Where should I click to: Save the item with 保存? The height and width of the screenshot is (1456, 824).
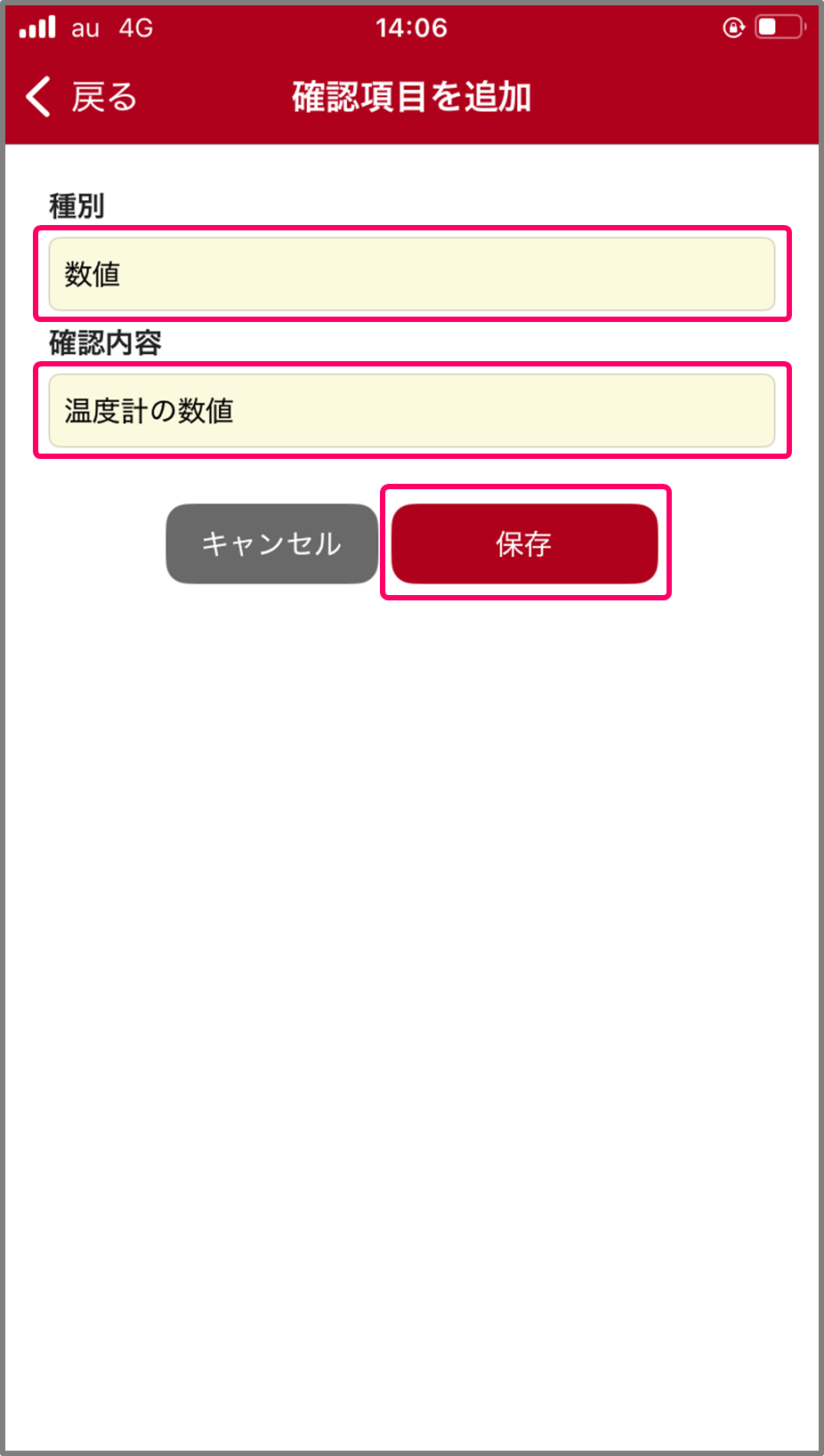tap(524, 543)
